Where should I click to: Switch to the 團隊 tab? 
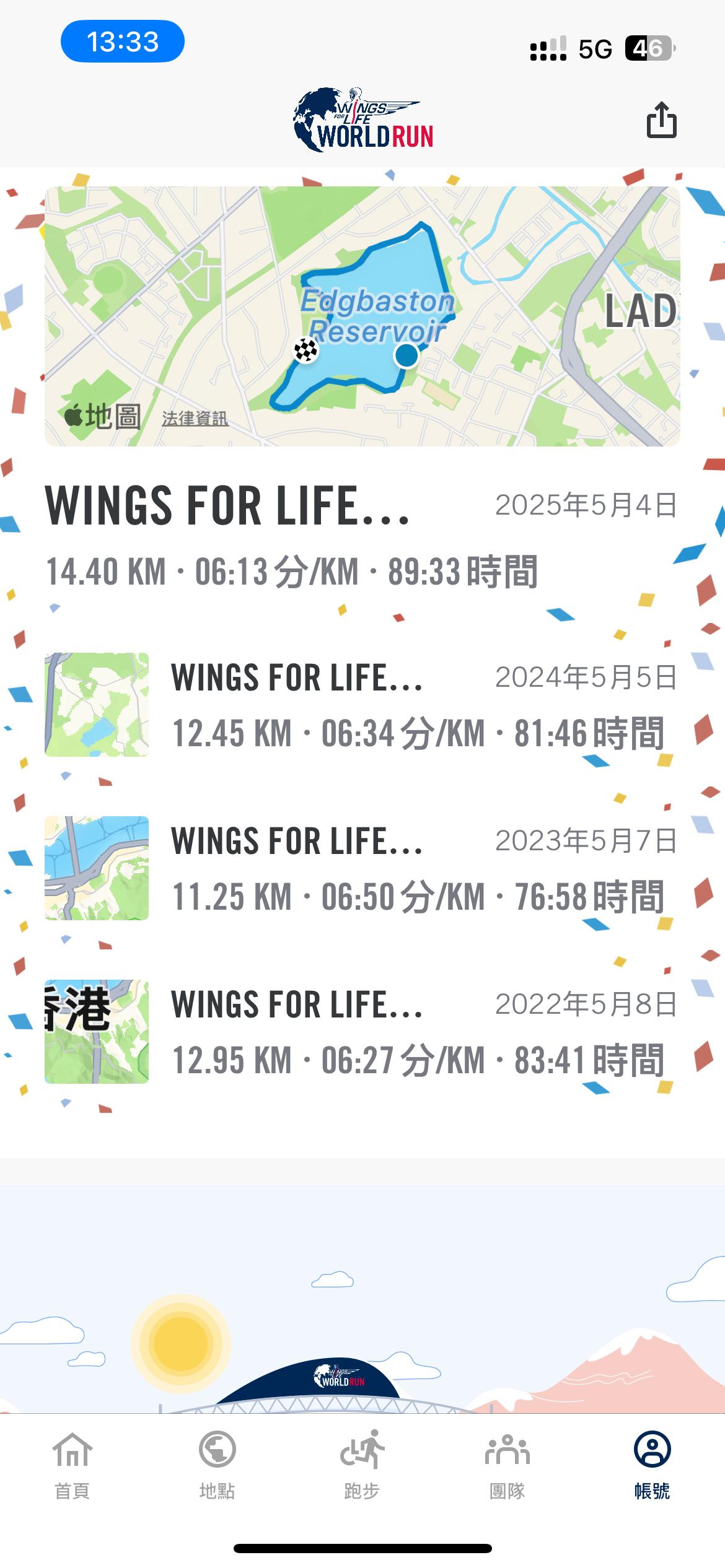click(x=507, y=1466)
